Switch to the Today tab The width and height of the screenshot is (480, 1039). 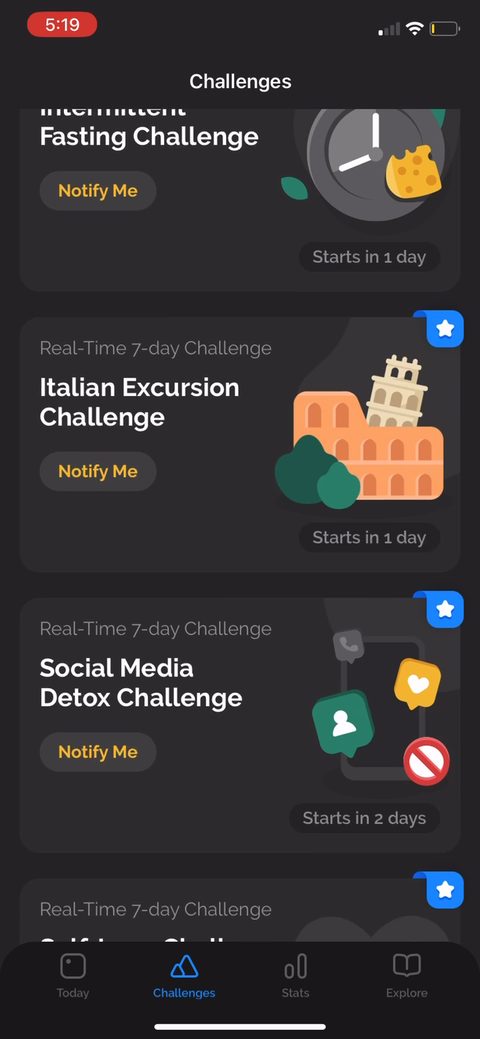coord(73,975)
